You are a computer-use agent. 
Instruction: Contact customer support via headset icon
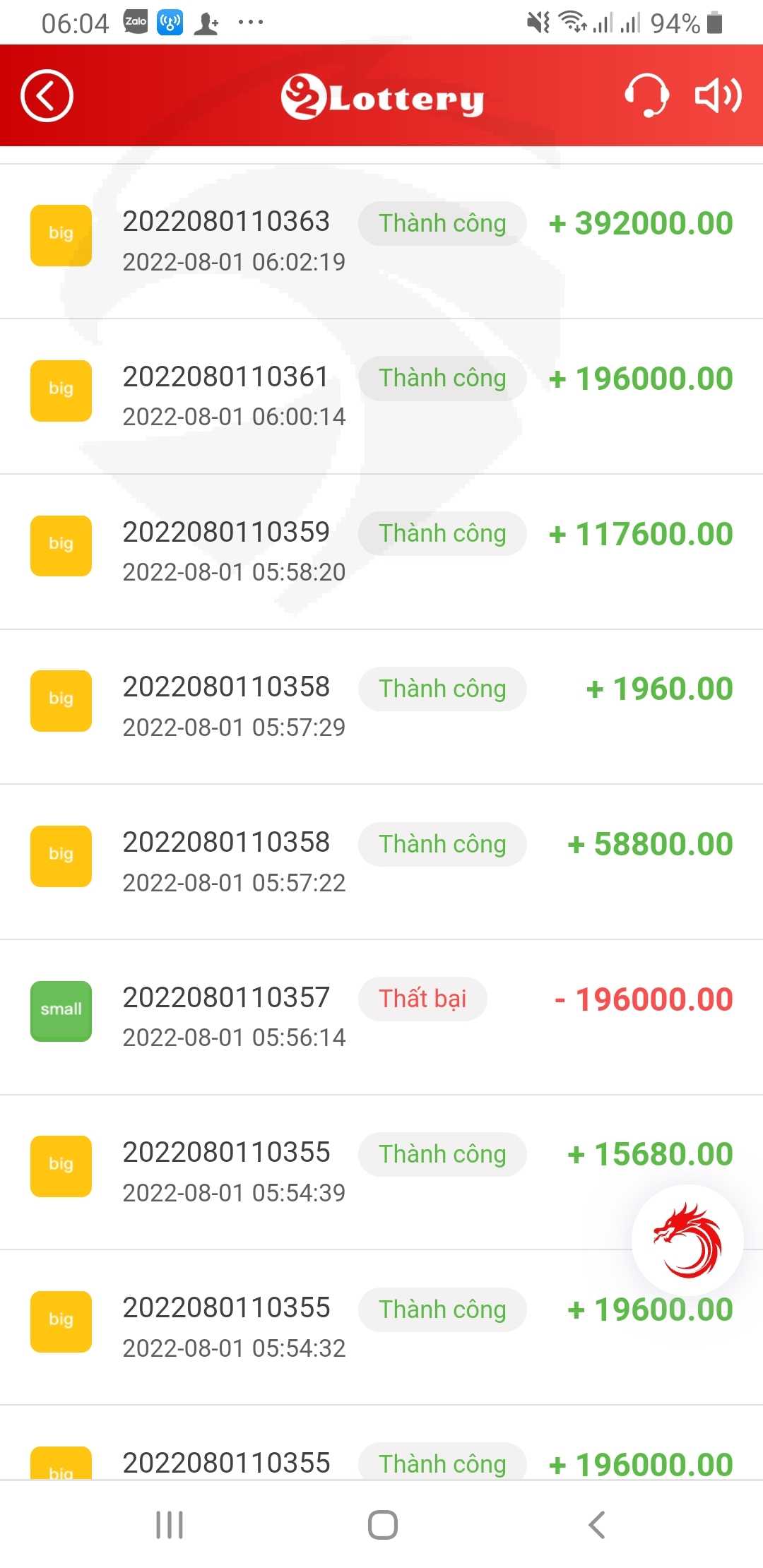point(646,96)
